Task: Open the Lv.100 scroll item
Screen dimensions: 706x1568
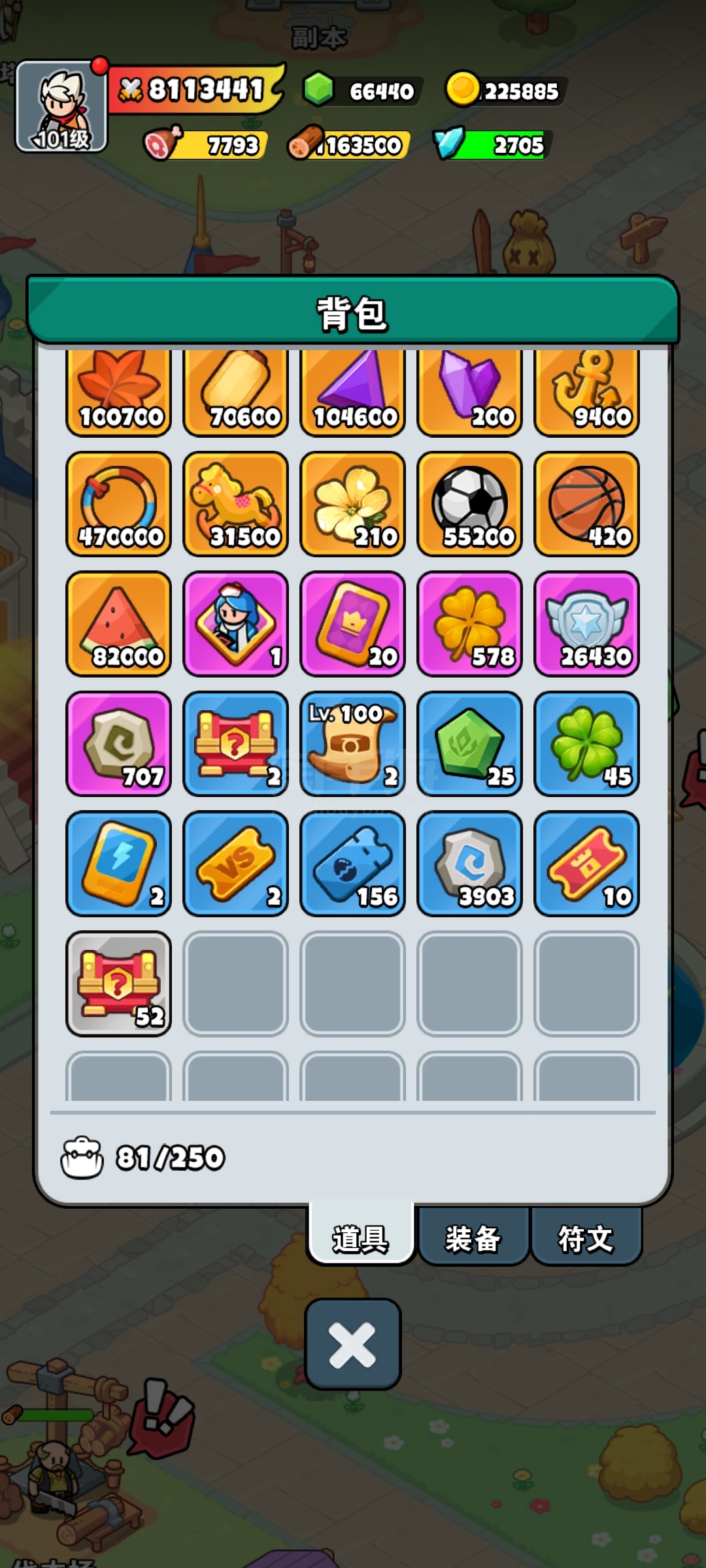Action: (352, 743)
